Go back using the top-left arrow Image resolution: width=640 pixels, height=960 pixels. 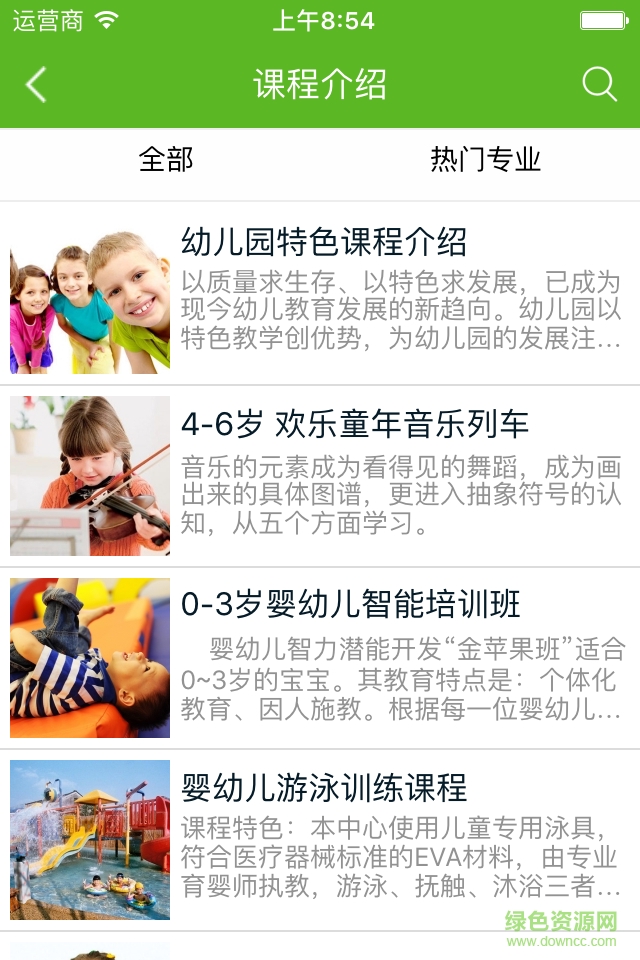tap(36, 85)
